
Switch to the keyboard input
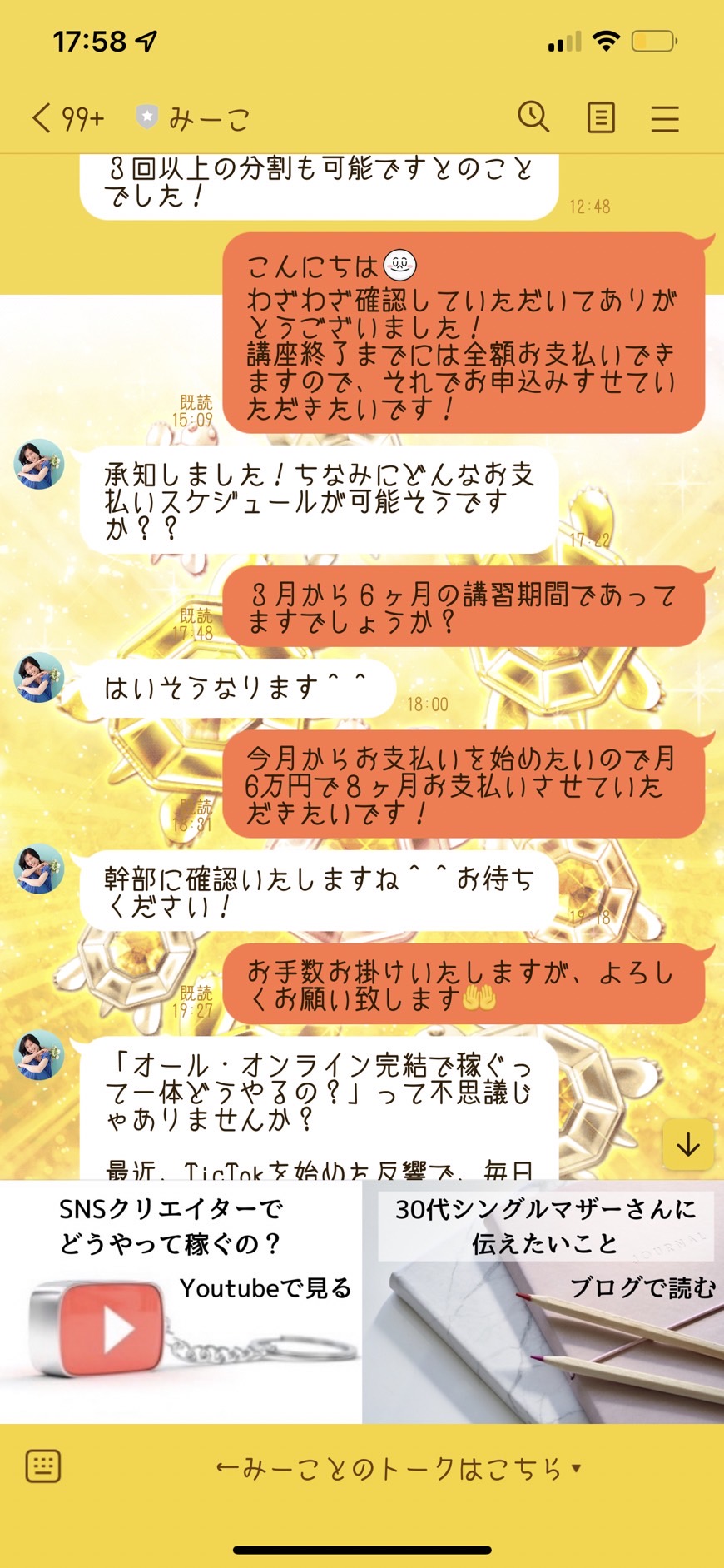tap(43, 1466)
